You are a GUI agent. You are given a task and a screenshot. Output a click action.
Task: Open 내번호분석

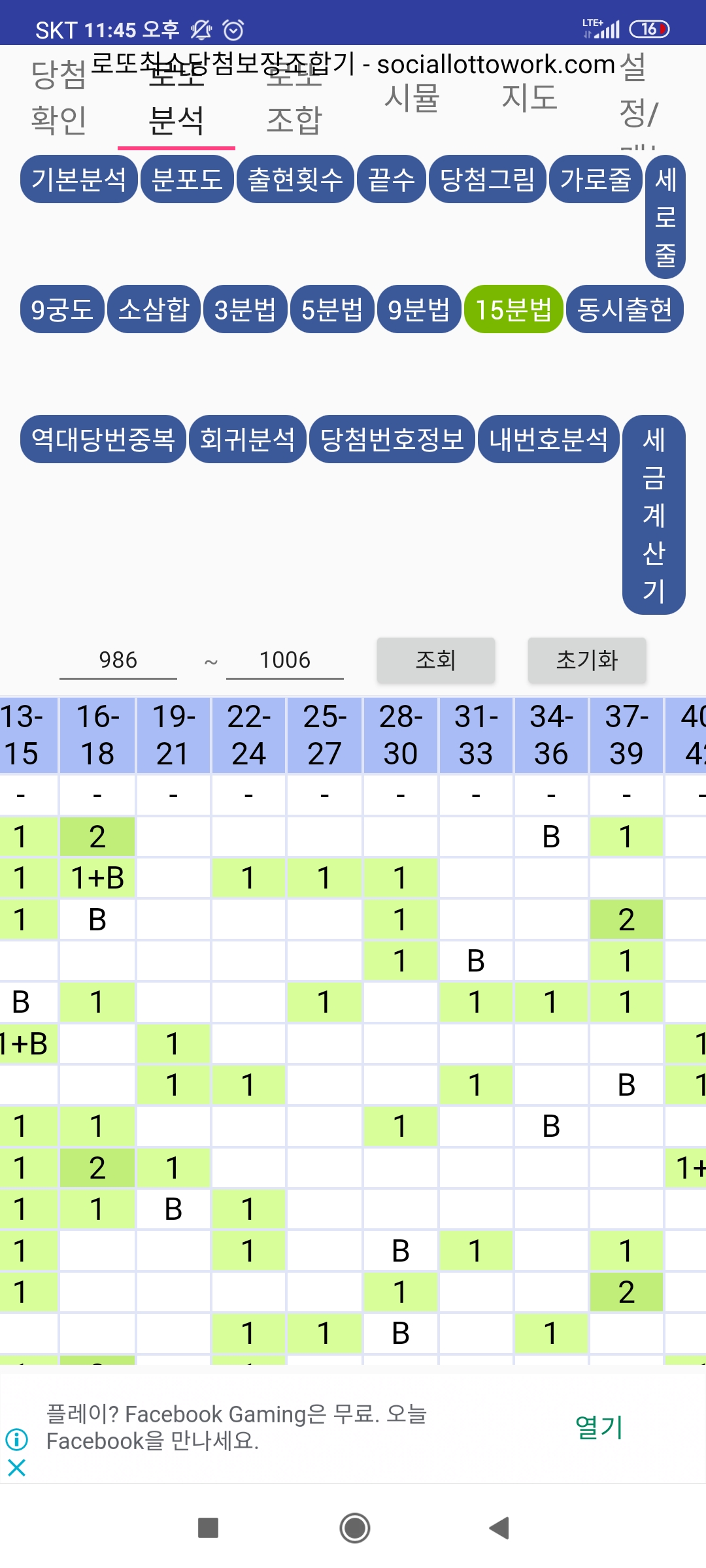[548, 439]
